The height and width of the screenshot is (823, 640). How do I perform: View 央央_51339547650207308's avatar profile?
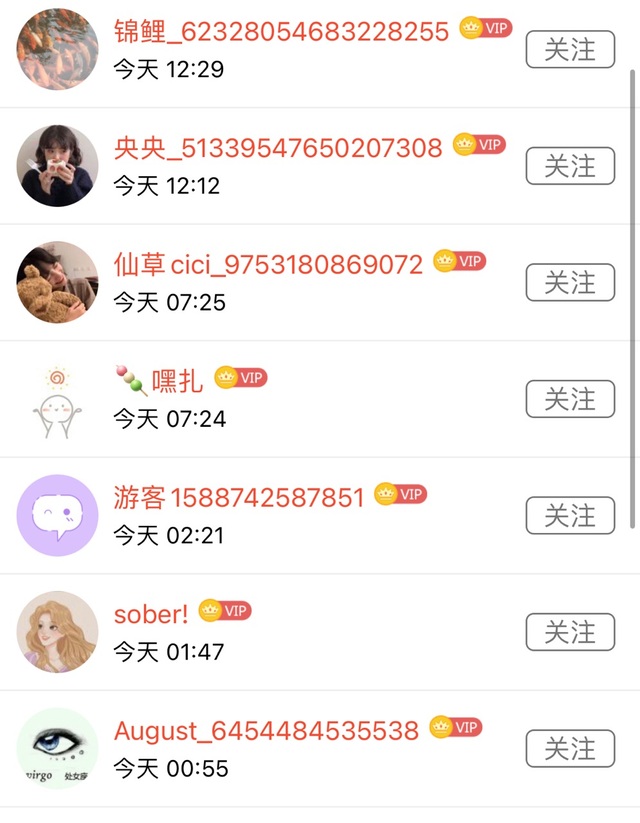coord(58,166)
